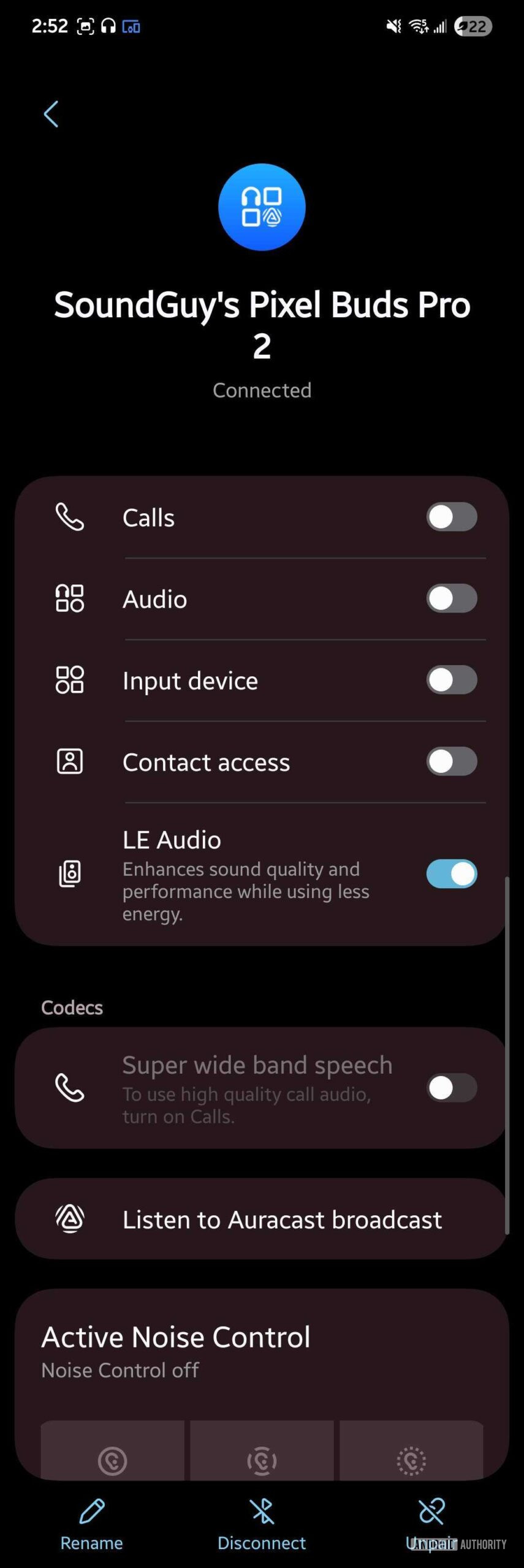Viewport: 524px width, 1568px height.
Task: Turn off LE Audio
Action: tap(451, 873)
